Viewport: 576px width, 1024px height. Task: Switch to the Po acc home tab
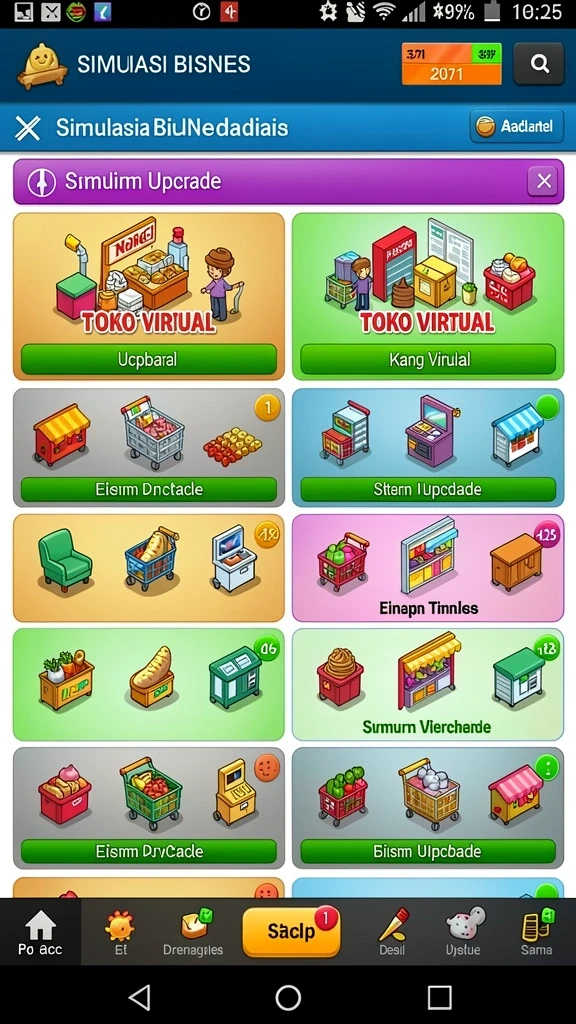[x=40, y=933]
